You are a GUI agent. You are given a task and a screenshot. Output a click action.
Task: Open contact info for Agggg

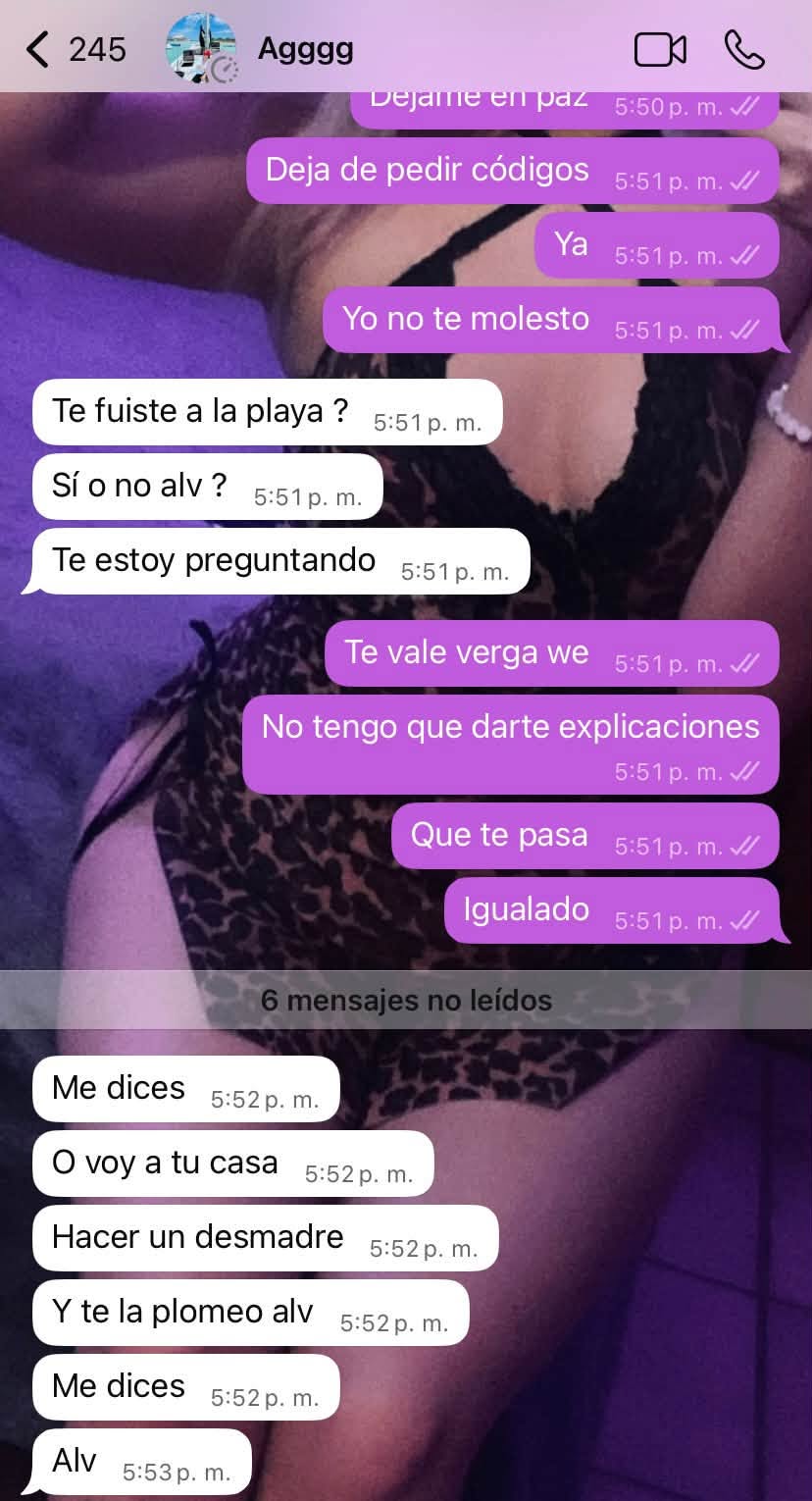(x=305, y=49)
